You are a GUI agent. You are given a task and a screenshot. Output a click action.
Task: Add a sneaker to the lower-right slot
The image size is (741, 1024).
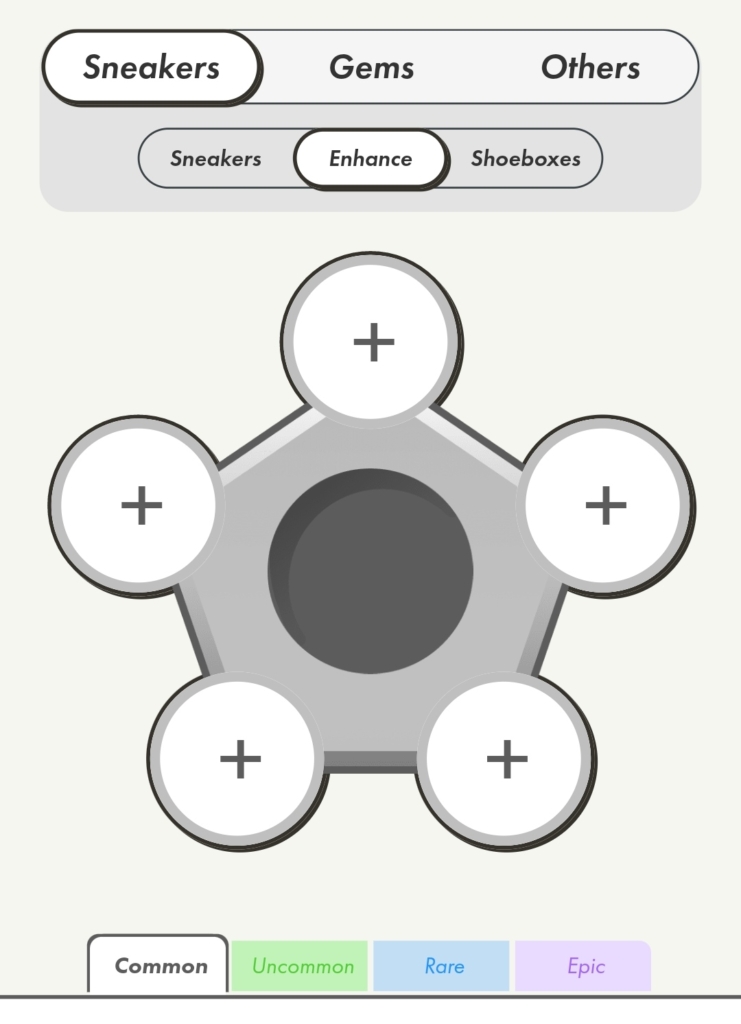[x=506, y=759]
